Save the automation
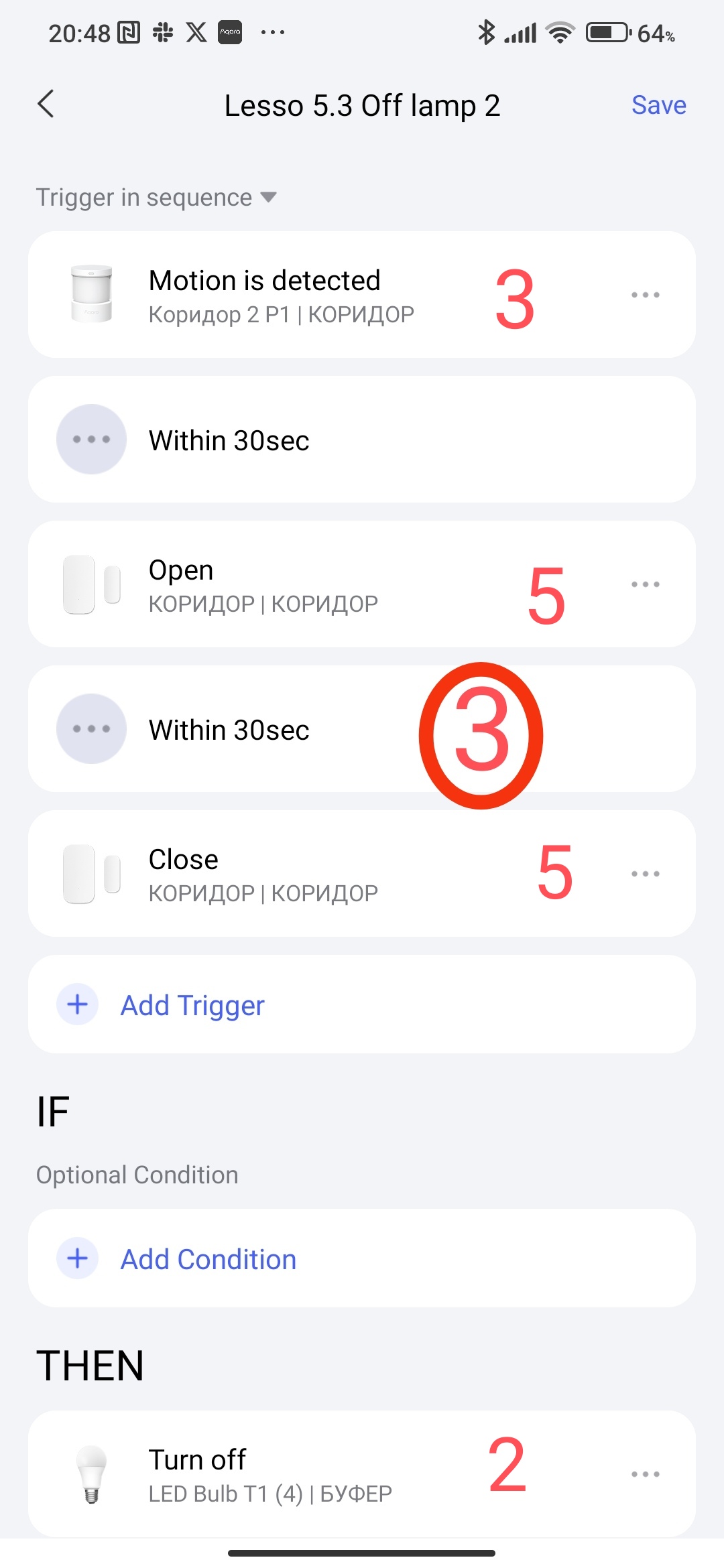This screenshot has height=1568, width=724. 658,105
